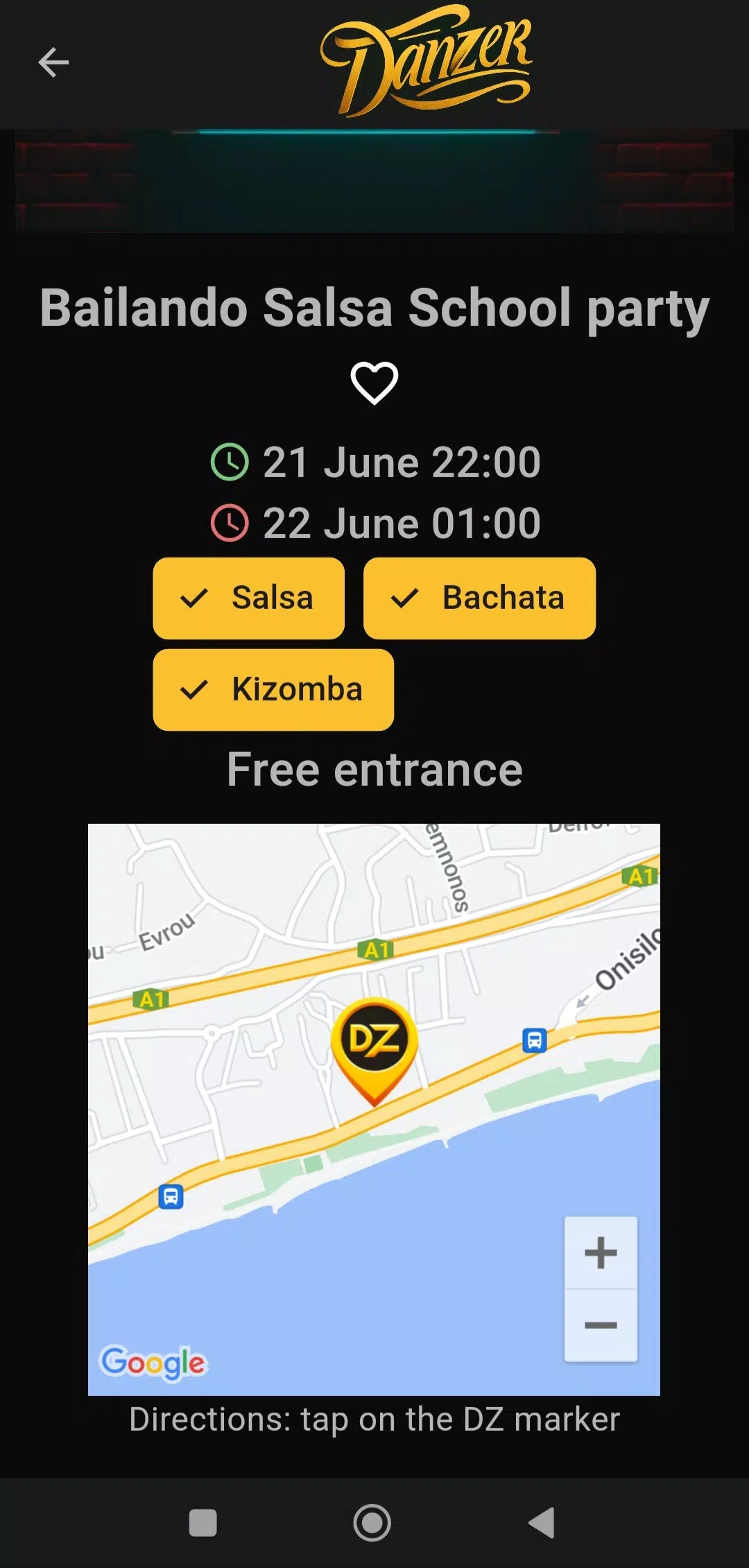The height and width of the screenshot is (1568, 749).
Task: Toggle the Salsa dance style chip
Action: point(248,598)
